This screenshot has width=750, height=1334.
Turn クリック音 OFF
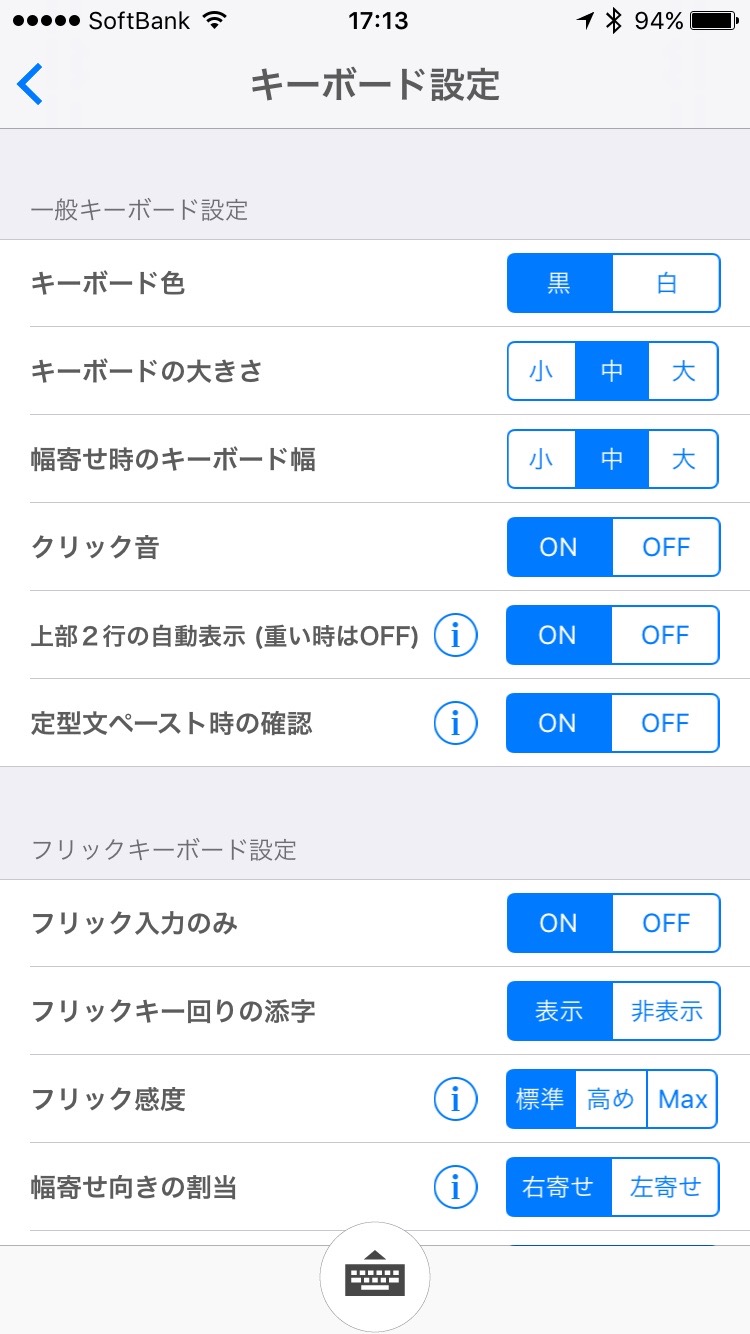click(x=666, y=547)
